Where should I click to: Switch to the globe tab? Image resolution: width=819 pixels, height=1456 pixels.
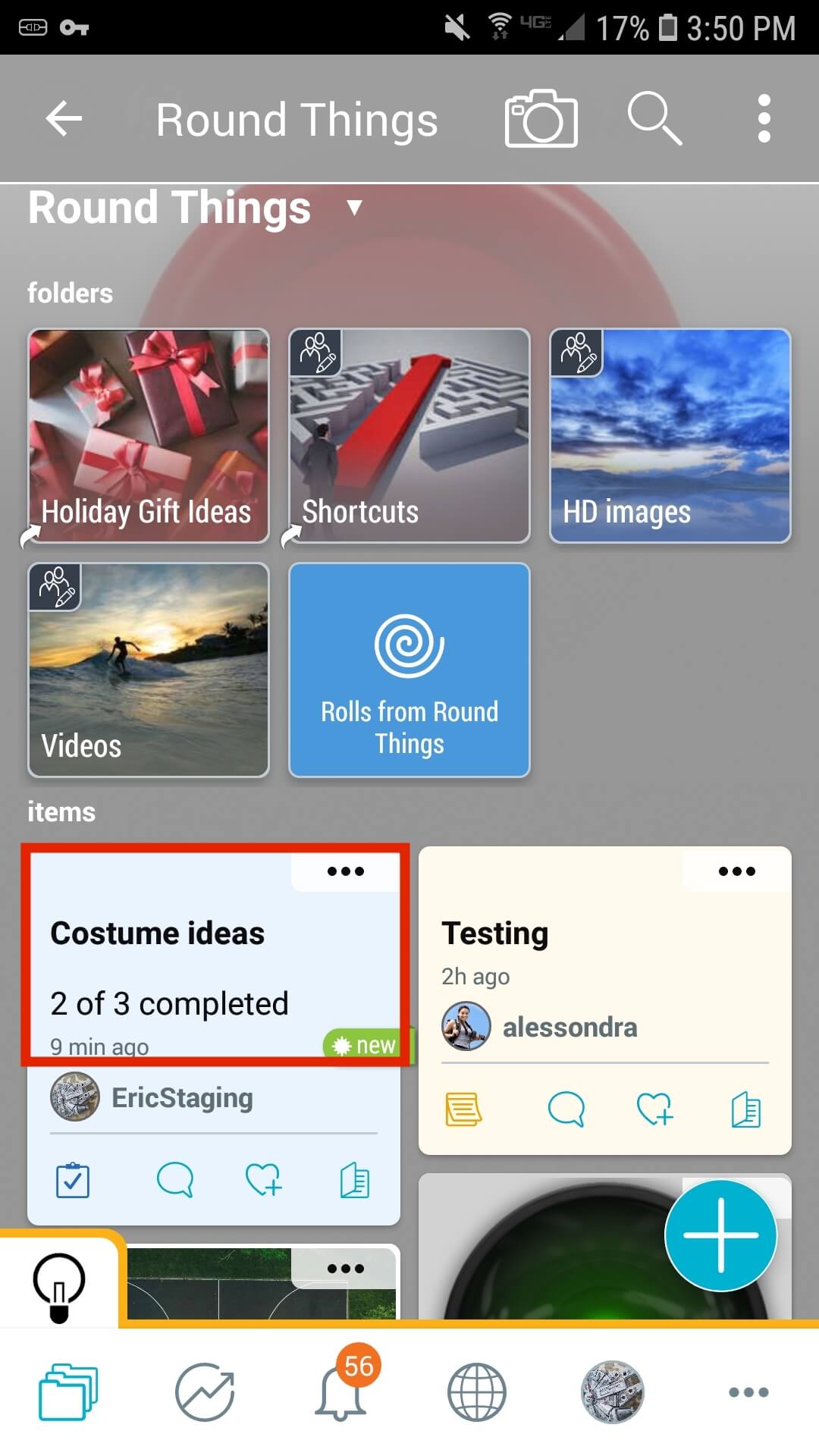pyautogui.click(x=476, y=1392)
